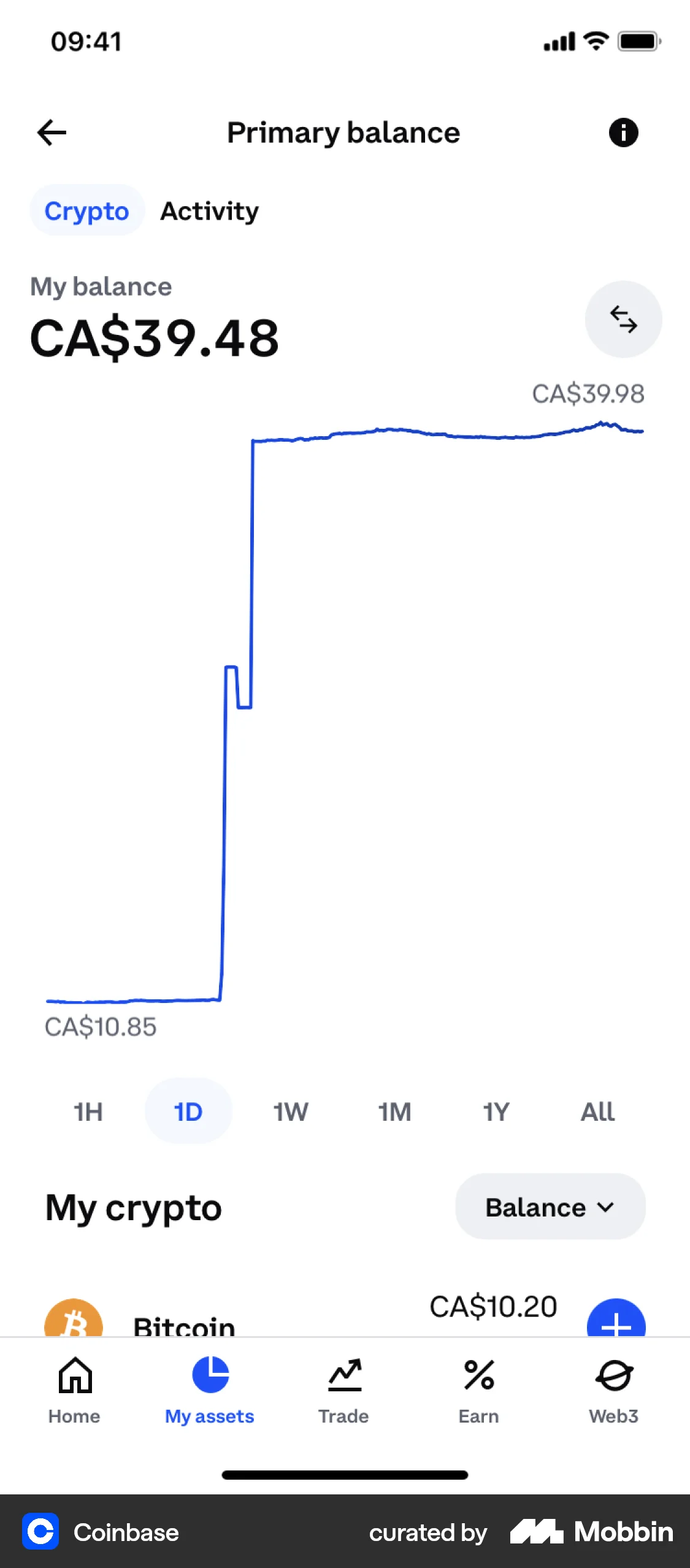
Task: Open the info icon next to Primary balance
Action: (624, 132)
